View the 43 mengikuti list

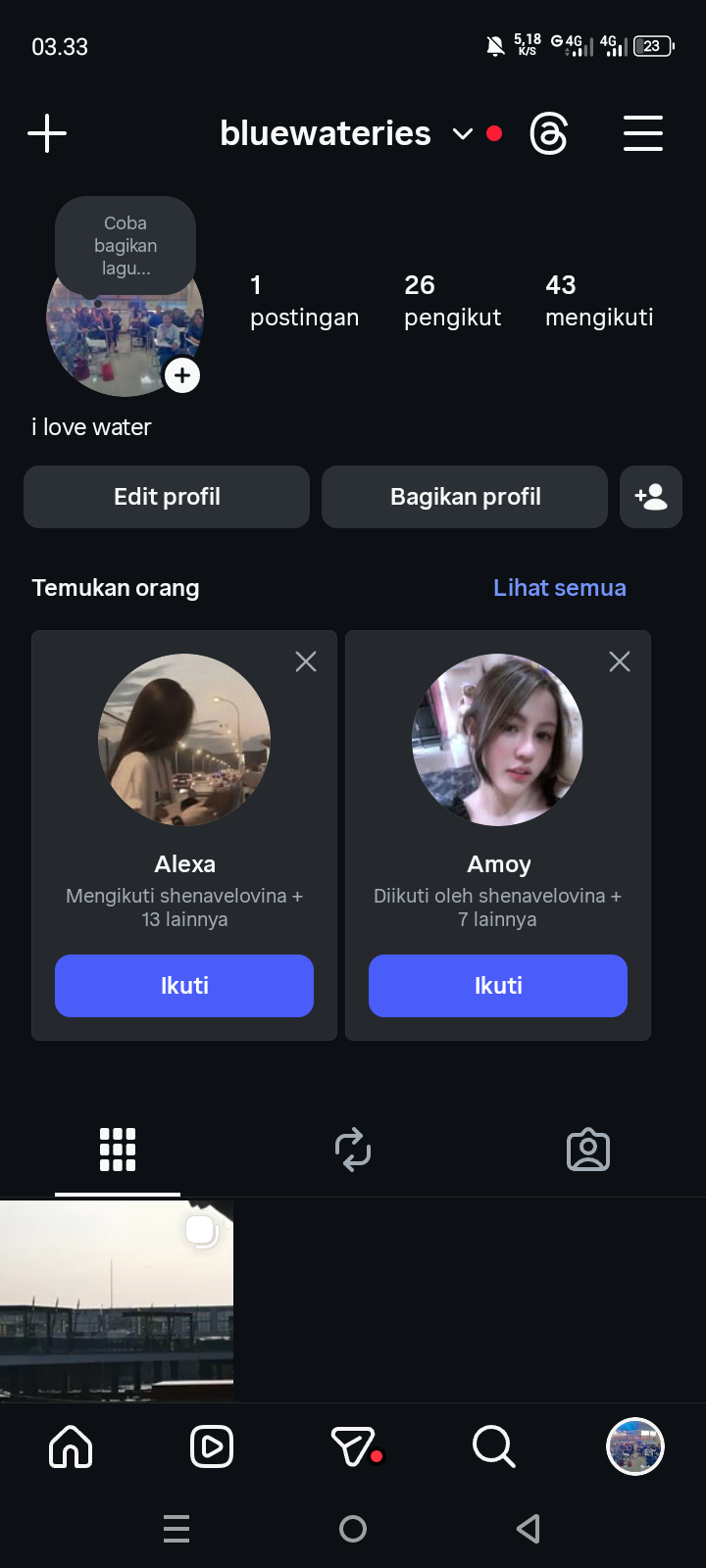click(598, 300)
